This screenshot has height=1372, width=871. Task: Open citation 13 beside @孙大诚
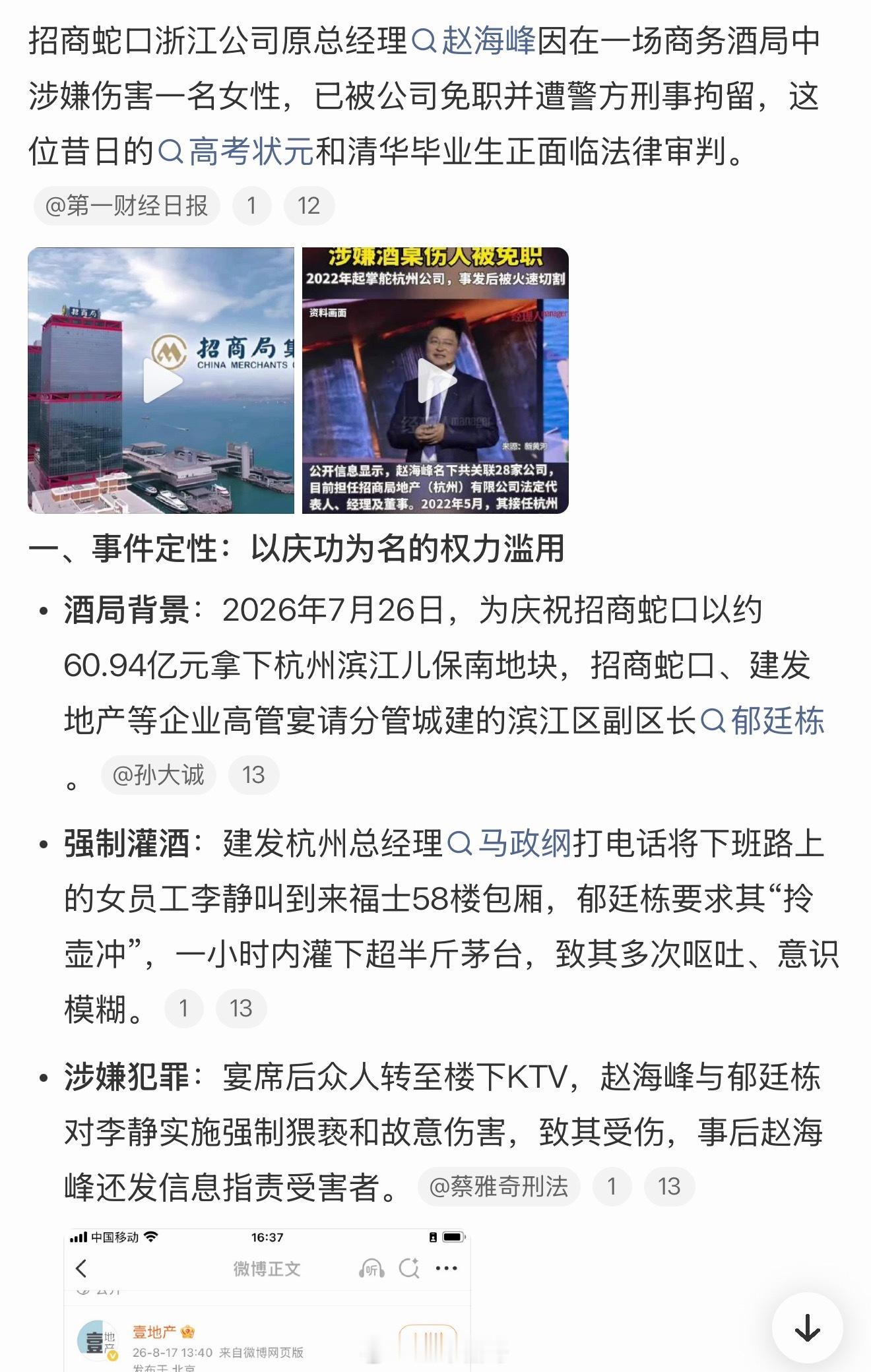253,775
